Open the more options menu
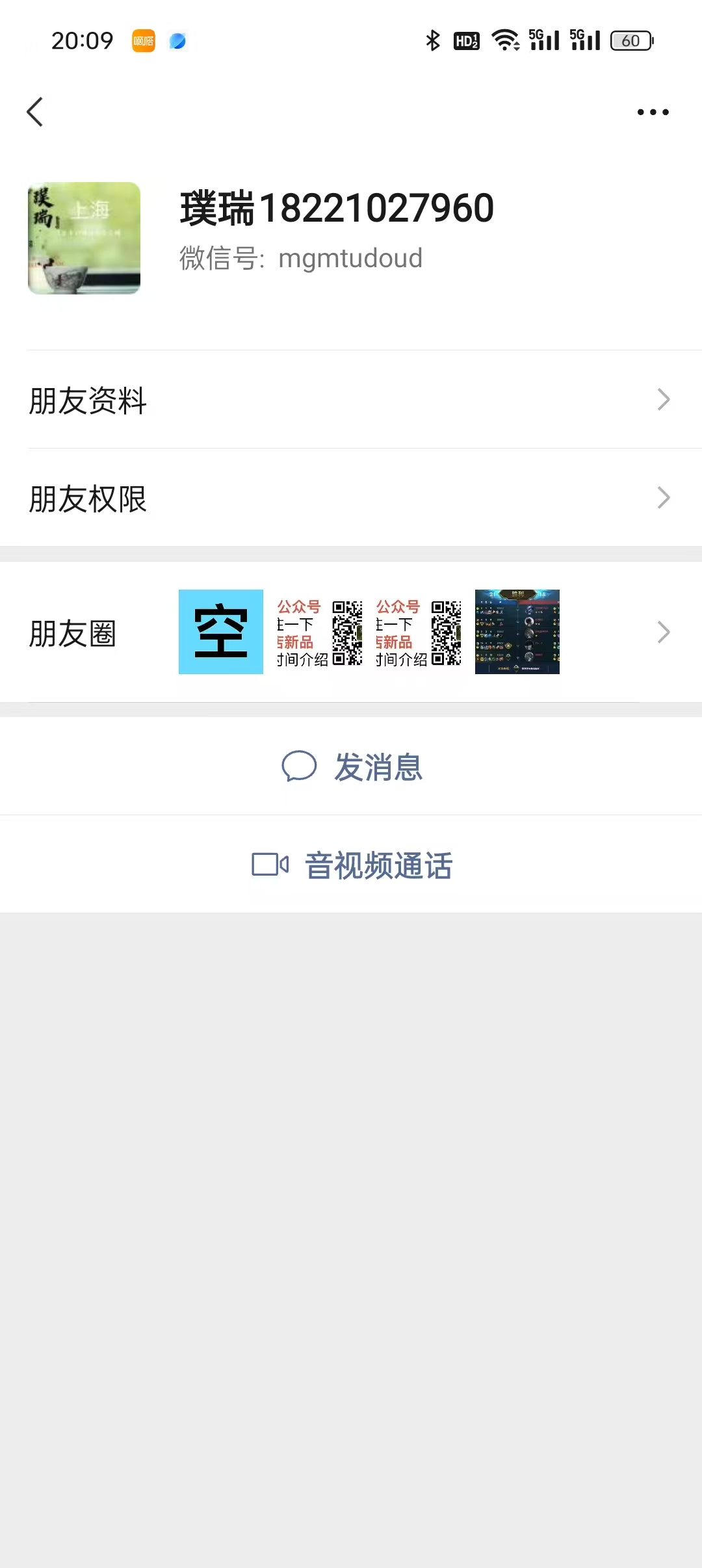Viewport: 702px width, 1568px height. click(x=654, y=112)
